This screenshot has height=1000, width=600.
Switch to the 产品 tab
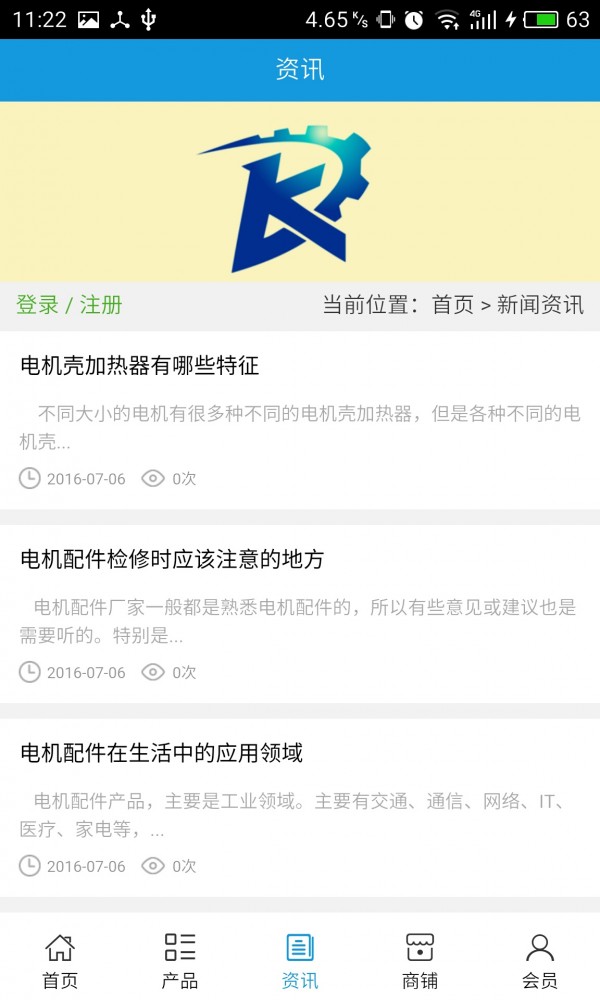pos(180,960)
